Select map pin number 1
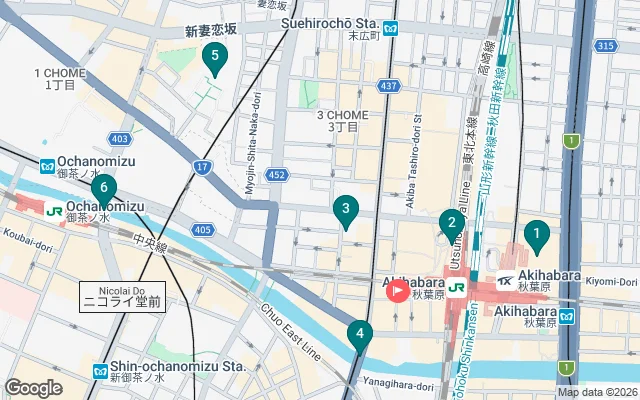This screenshot has height=400, width=640. pyautogui.click(x=537, y=237)
